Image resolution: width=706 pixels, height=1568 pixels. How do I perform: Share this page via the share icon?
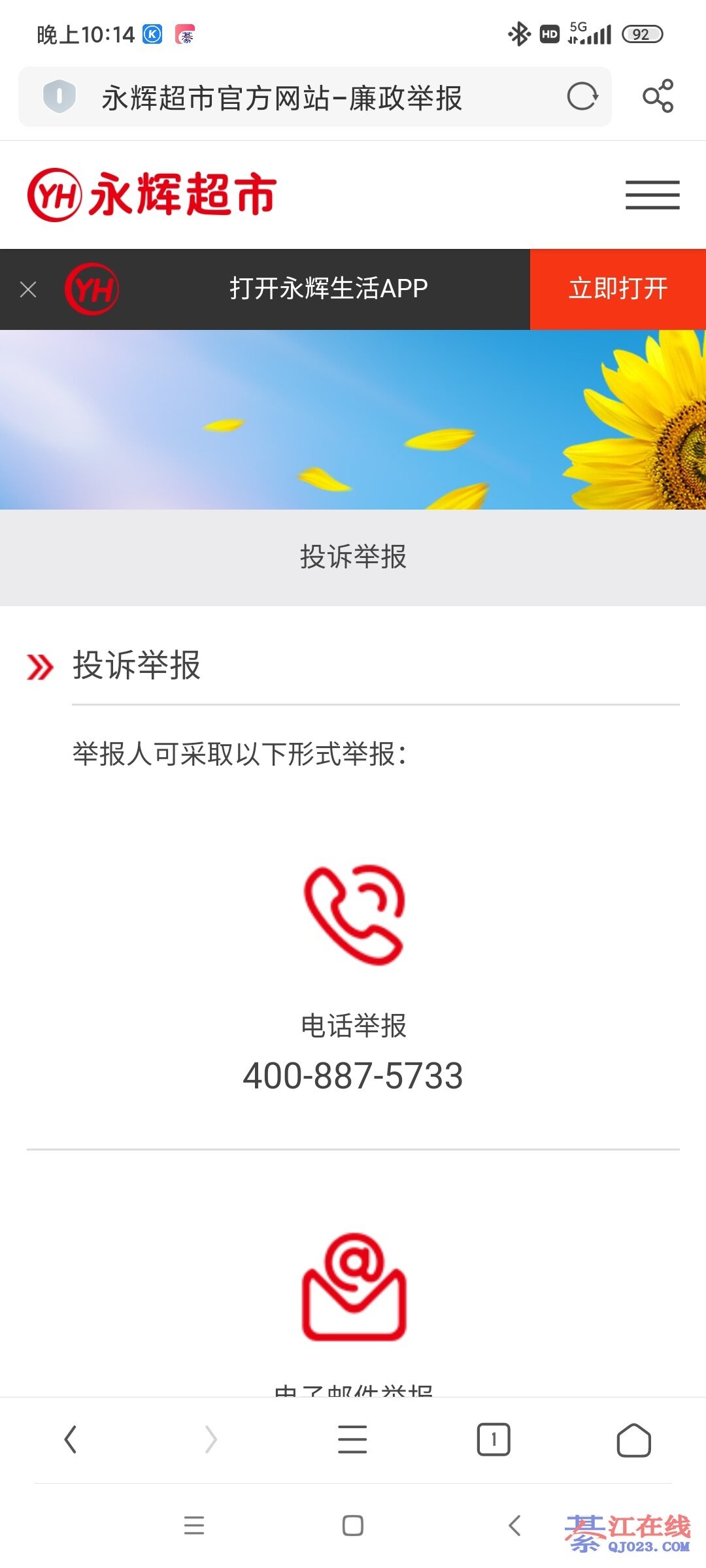[658, 97]
